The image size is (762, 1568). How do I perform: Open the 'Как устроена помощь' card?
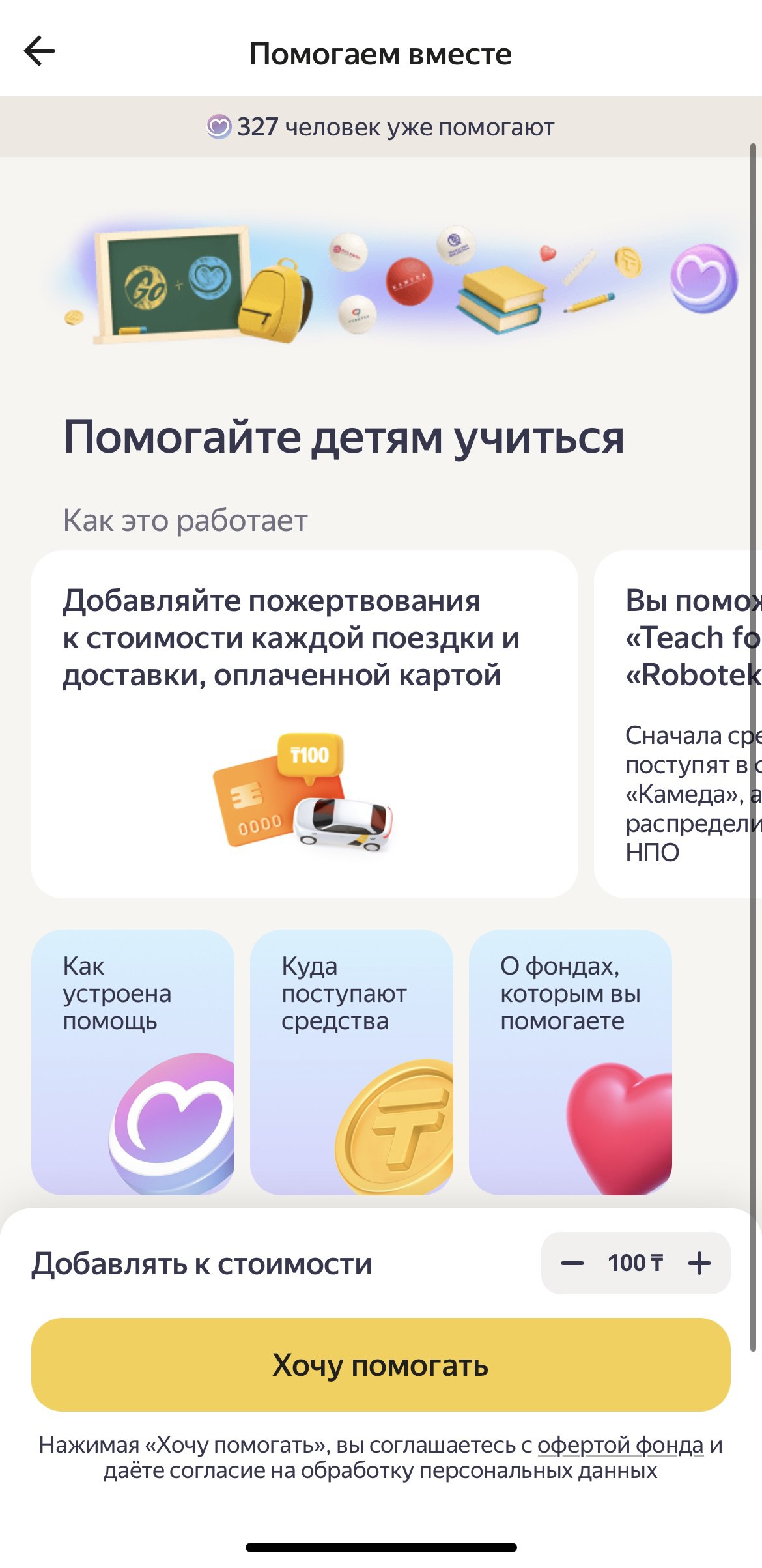coord(133,1062)
